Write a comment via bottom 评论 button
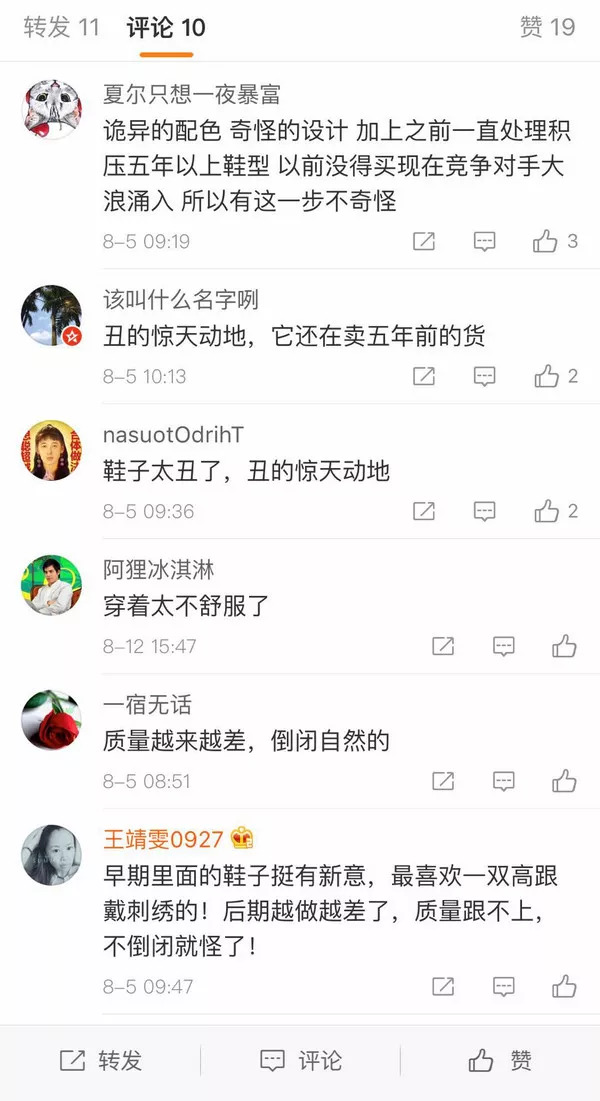The width and height of the screenshot is (600, 1101). click(300, 1061)
